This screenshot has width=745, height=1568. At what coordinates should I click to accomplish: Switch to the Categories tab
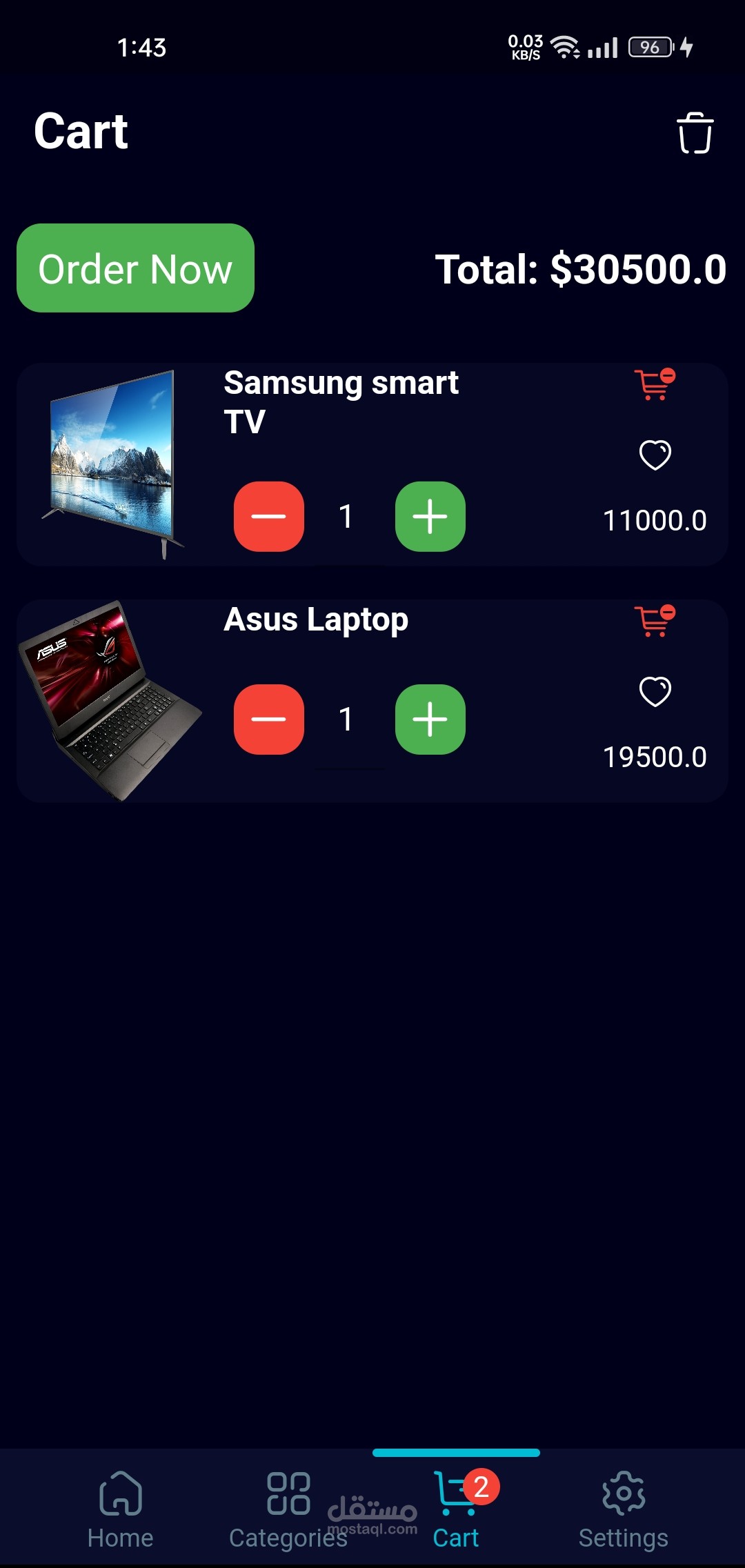pos(288,1509)
